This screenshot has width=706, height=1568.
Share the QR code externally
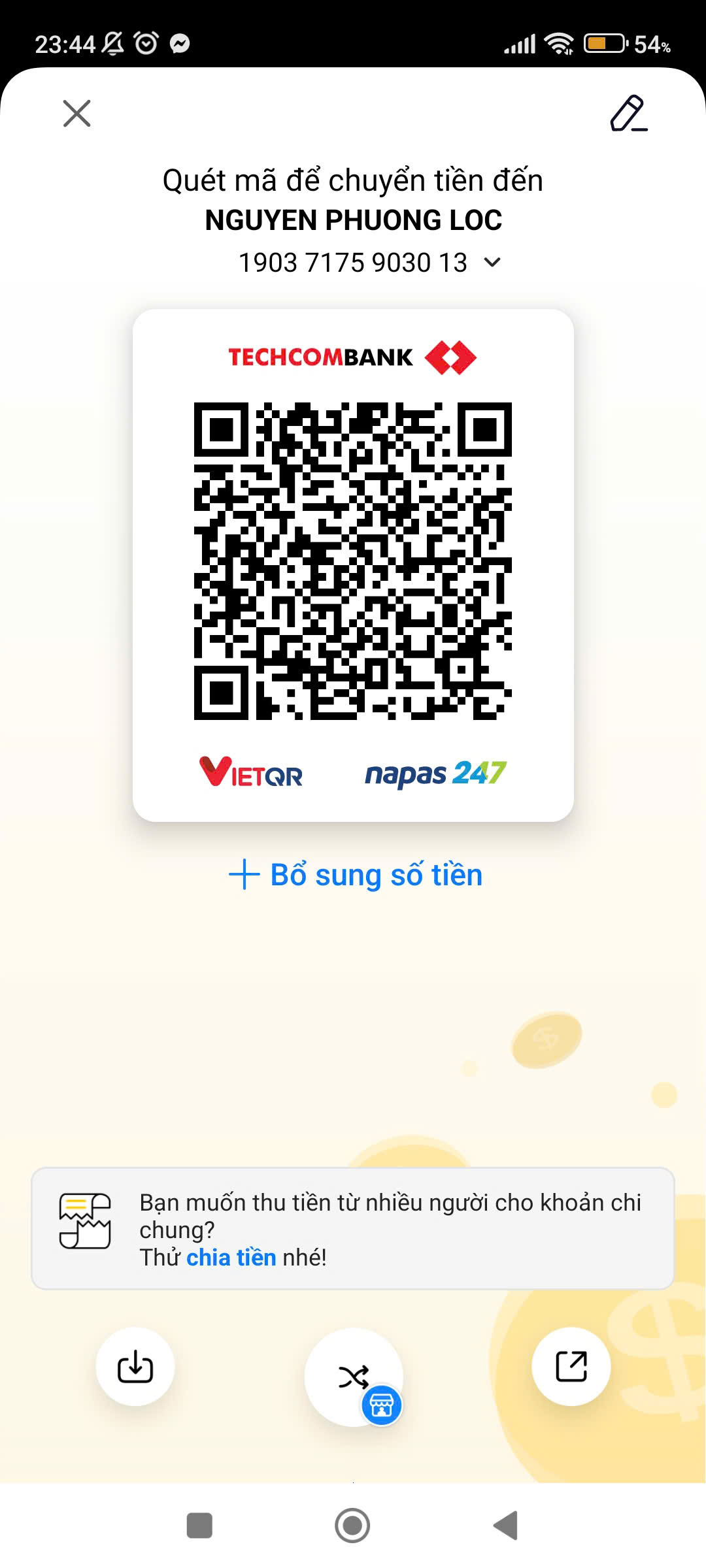pos(571,1367)
